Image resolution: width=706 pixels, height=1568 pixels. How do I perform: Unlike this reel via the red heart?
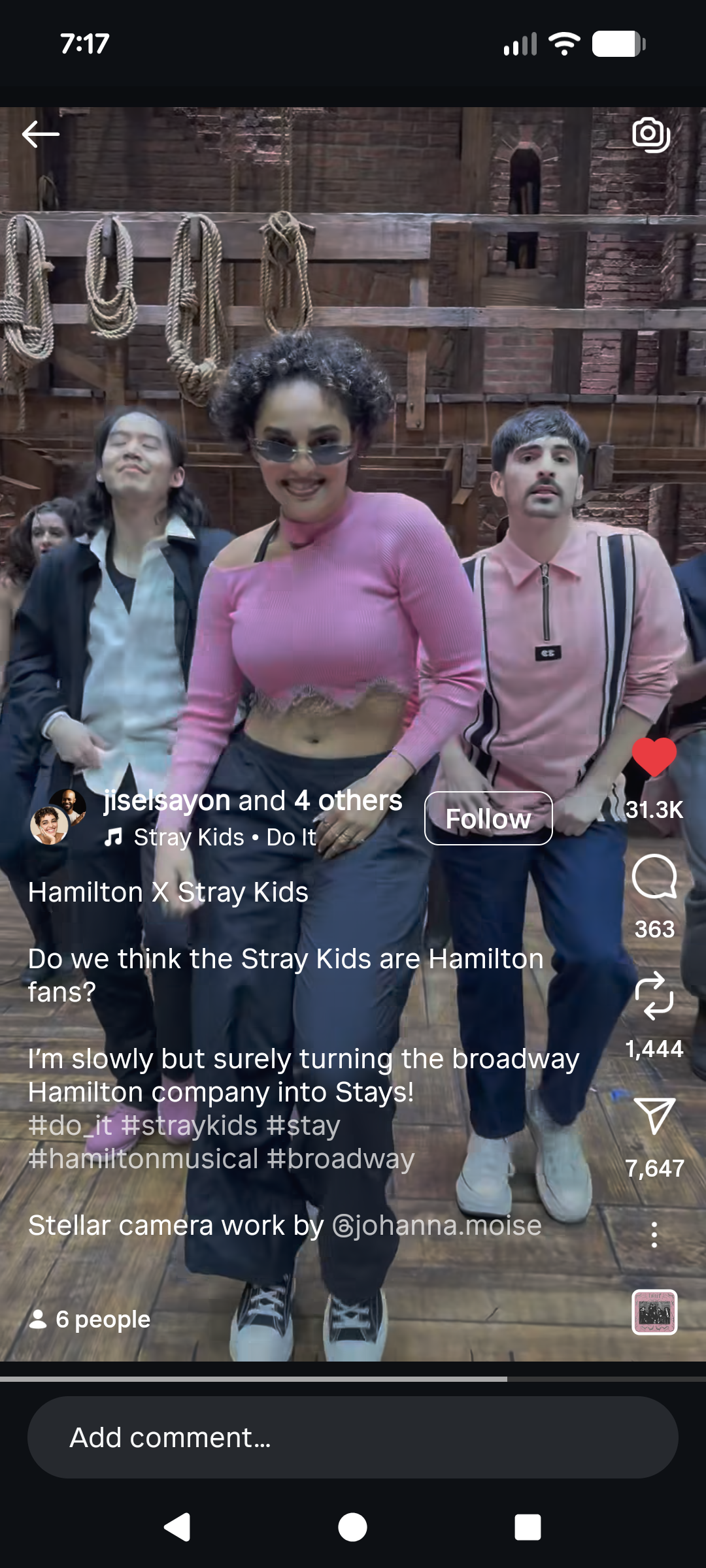(654, 757)
